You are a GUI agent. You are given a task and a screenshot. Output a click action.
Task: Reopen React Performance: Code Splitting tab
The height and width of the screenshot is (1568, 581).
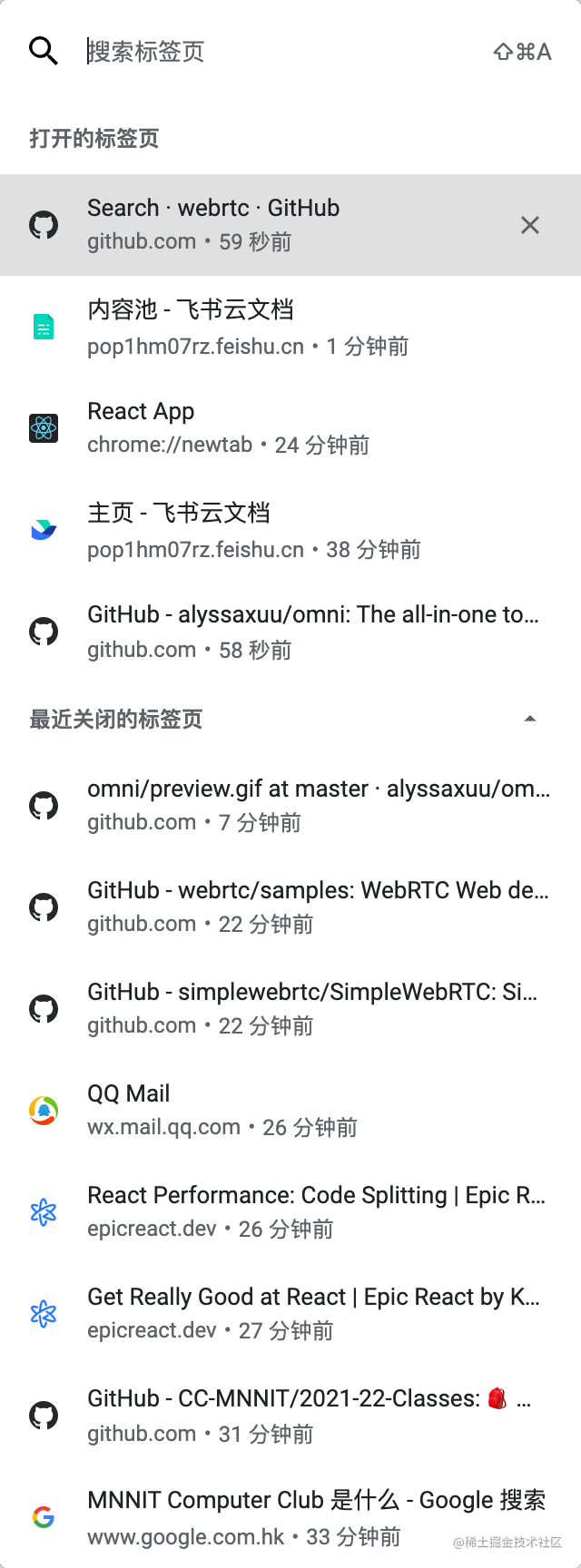pyautogui.click(x=272, y=1211)
